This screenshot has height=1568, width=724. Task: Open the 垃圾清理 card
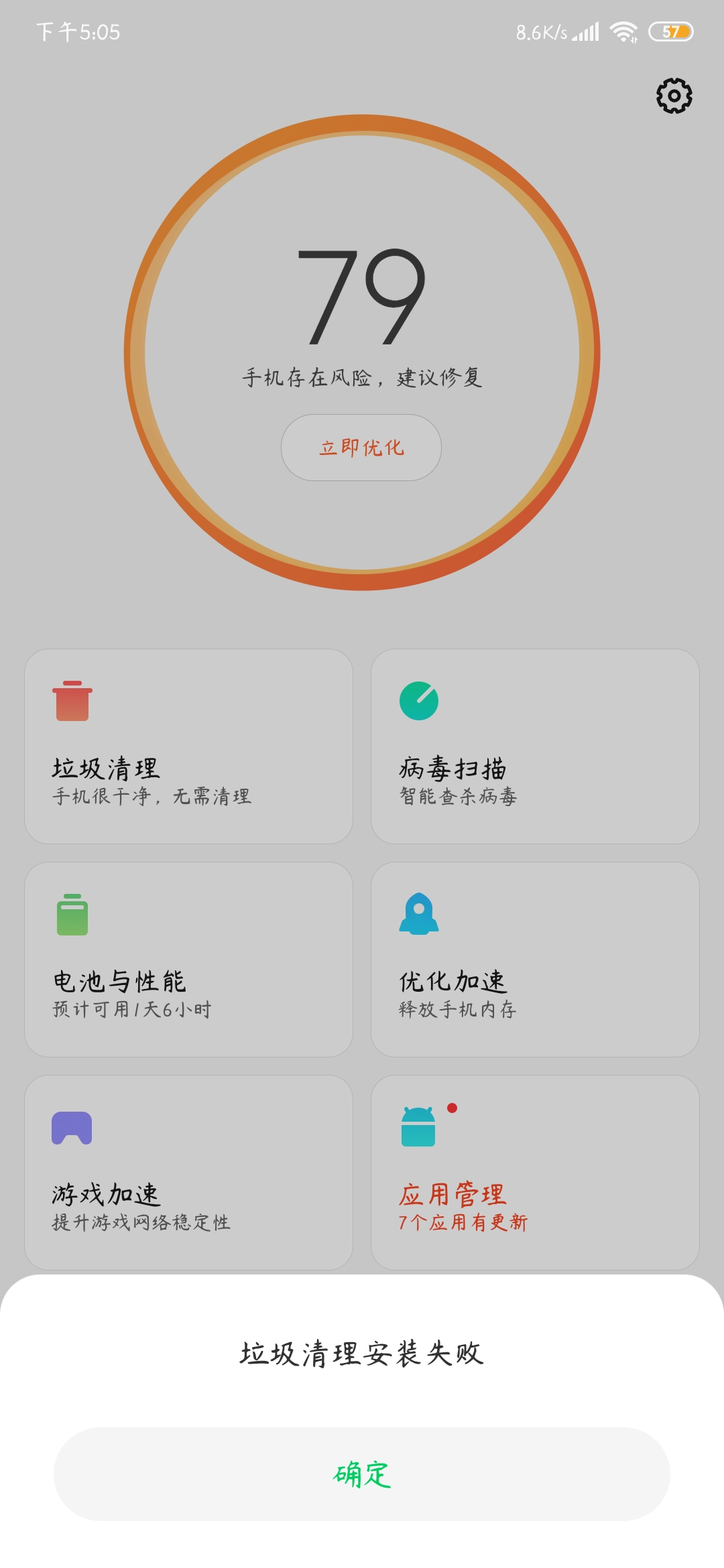[x=189, y=746]
